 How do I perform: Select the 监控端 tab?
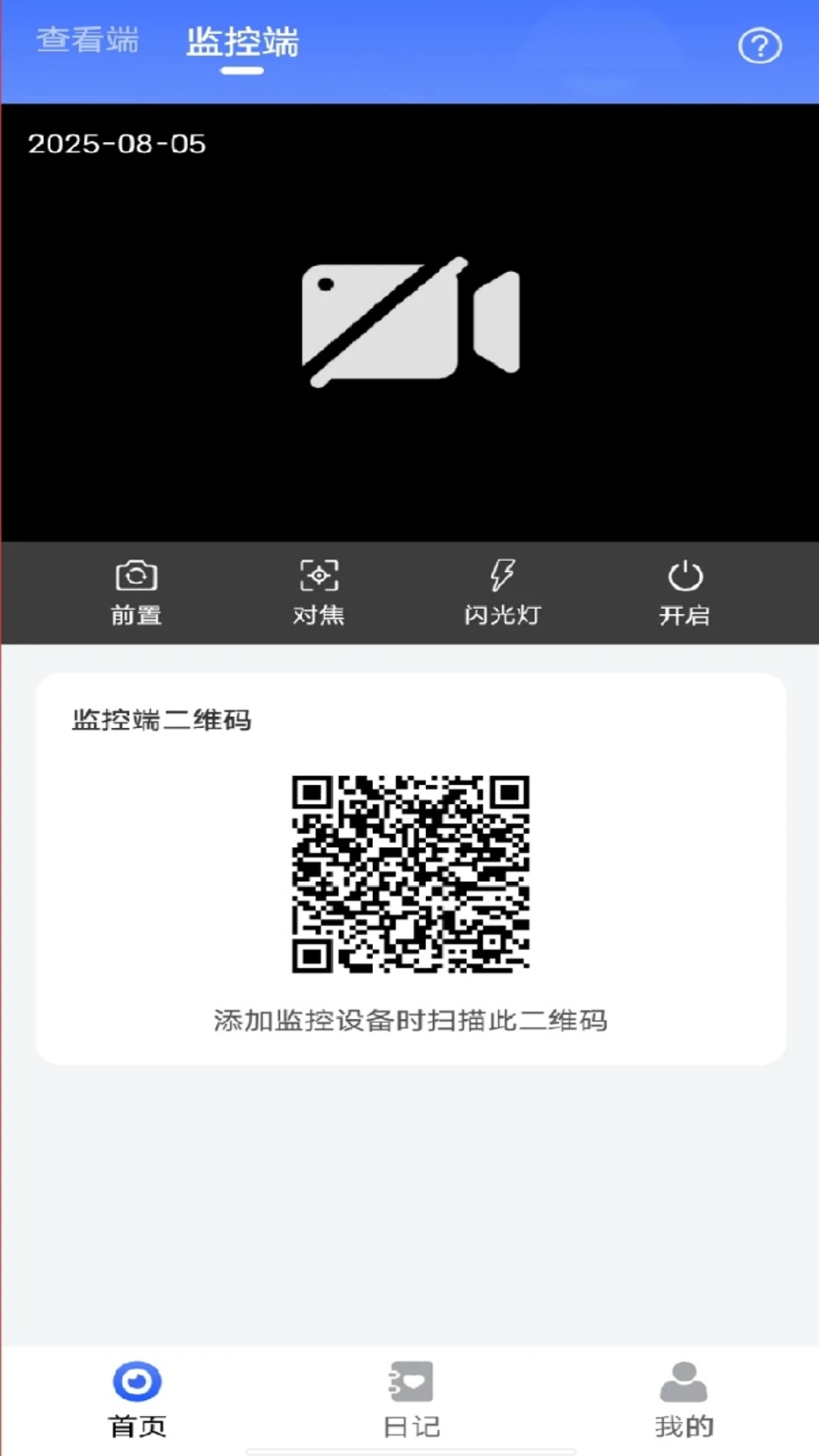(x=243, y=42)
